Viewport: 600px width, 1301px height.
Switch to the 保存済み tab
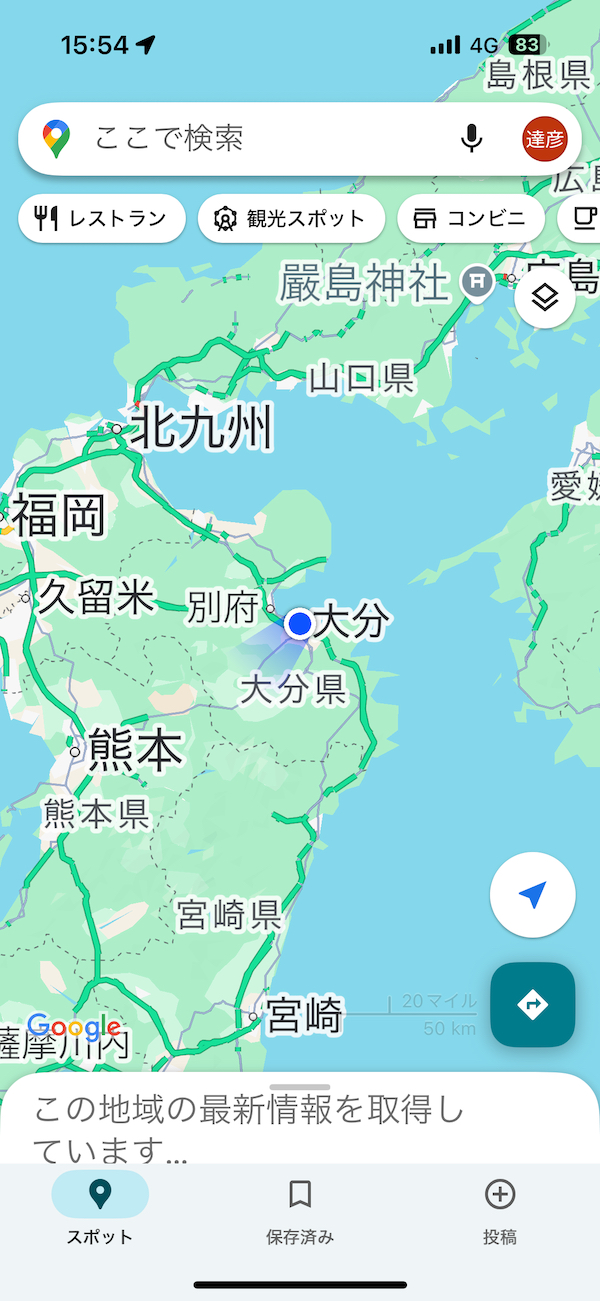[300, 1208]
